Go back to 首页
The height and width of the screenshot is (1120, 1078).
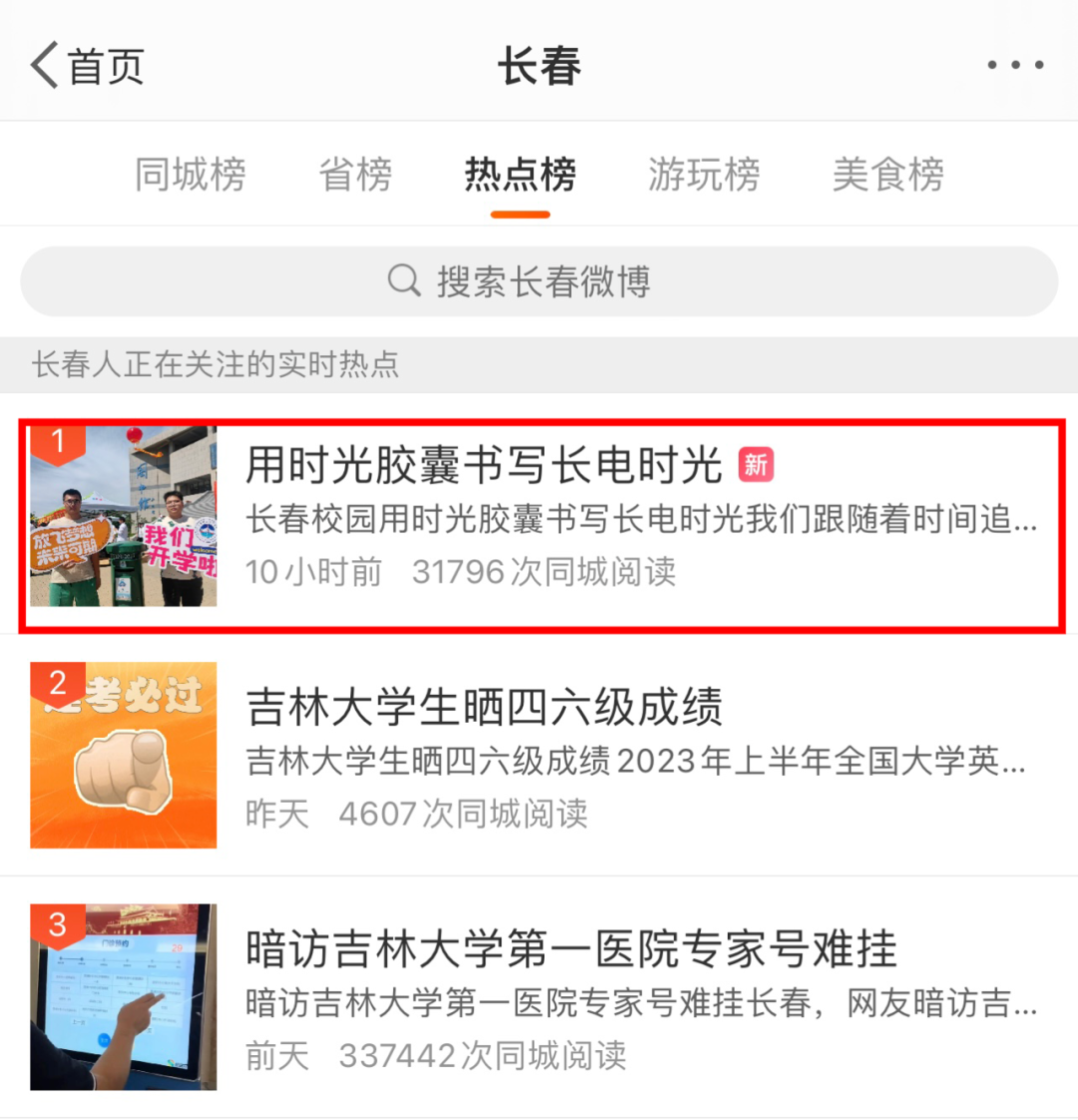(x=88, y=66)
